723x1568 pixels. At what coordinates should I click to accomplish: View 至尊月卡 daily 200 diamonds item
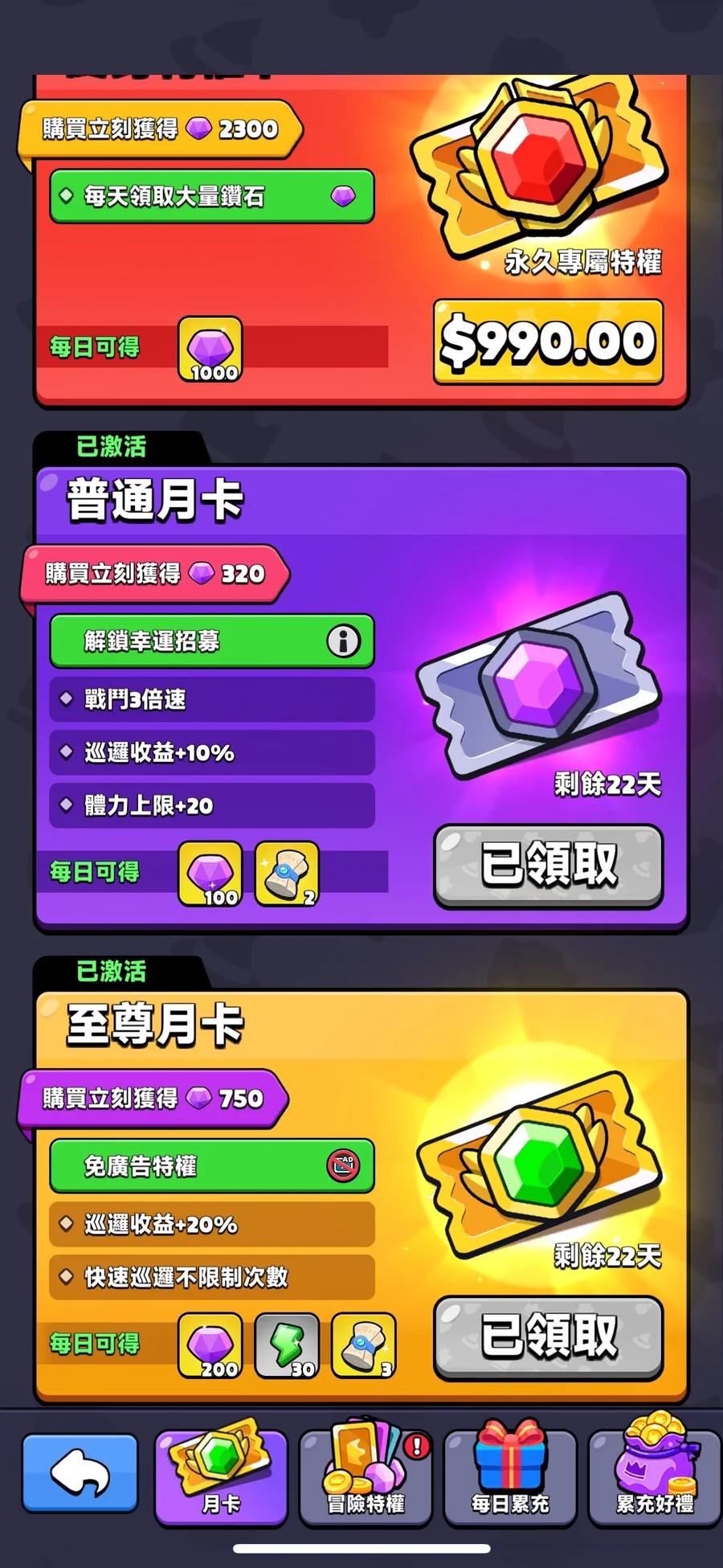coord(210,1345)
